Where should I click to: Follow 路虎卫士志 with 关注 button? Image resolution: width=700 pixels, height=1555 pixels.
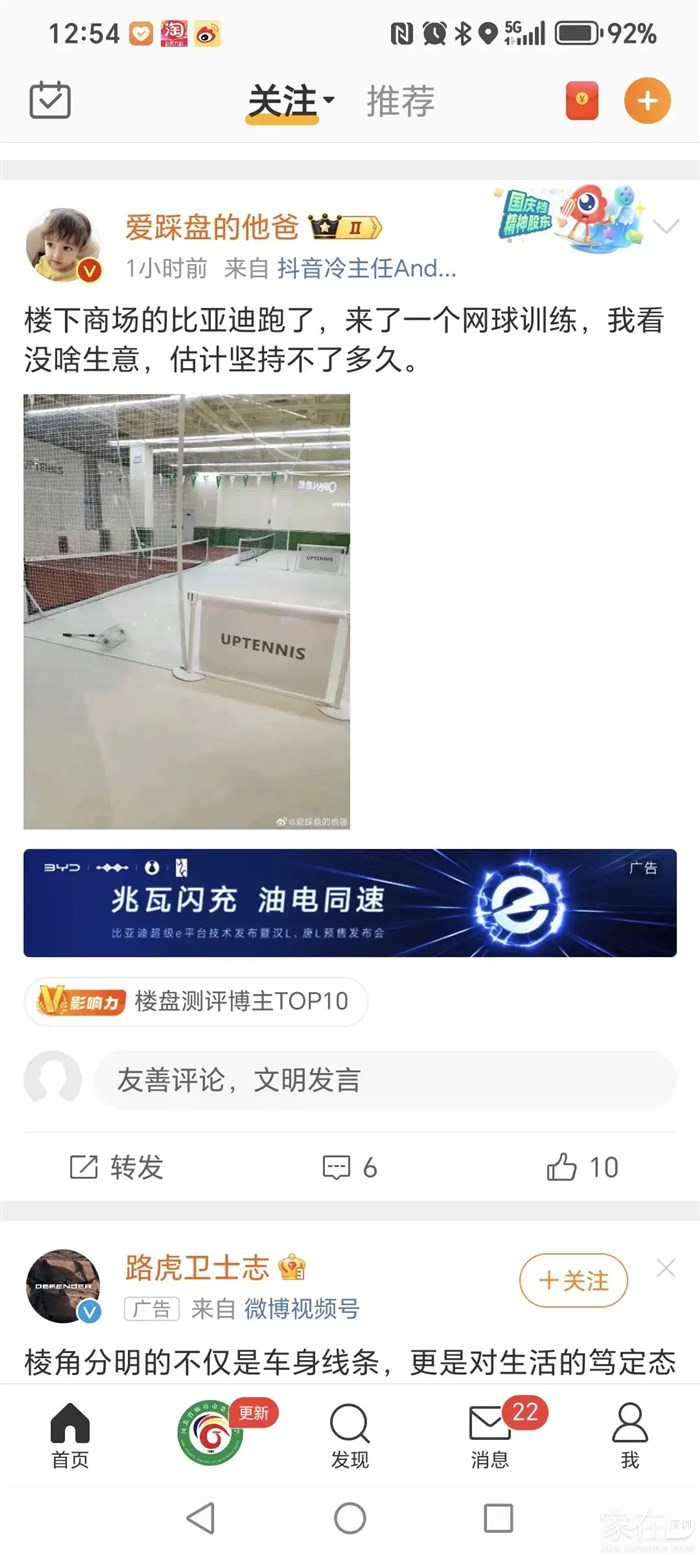[x=574, y=1280]
